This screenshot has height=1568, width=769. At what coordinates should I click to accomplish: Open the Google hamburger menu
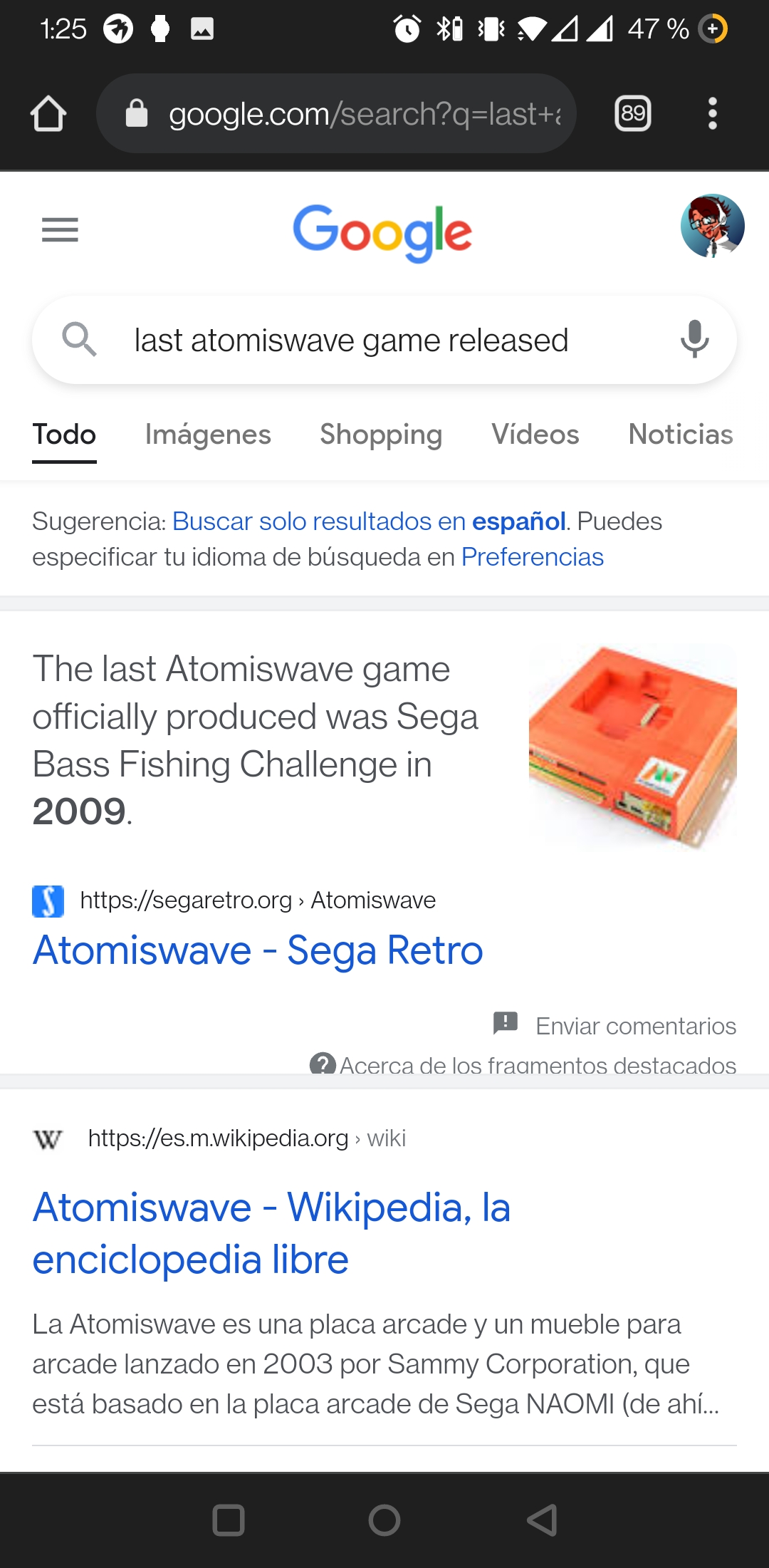tap(60, 229)
